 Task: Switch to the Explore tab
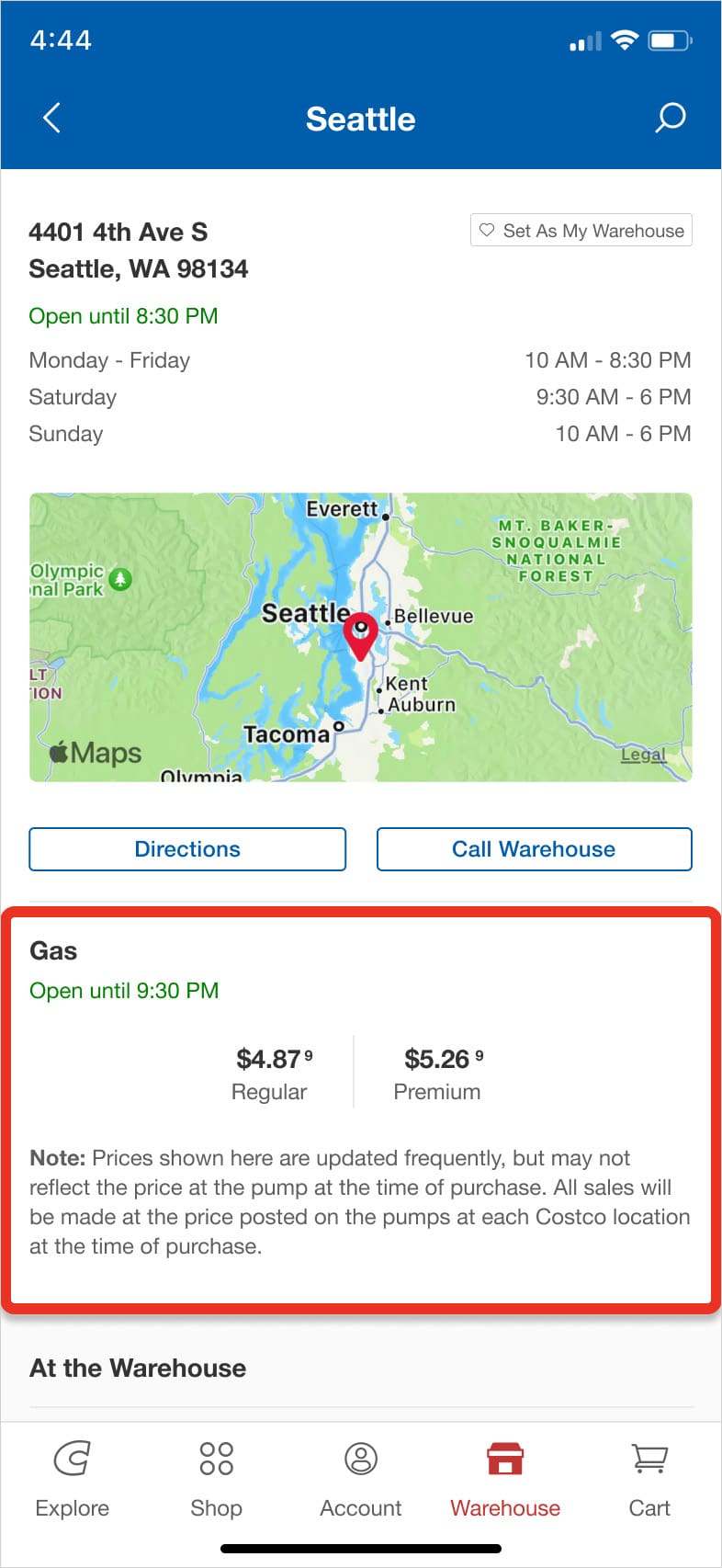(x=72, y=1480)
